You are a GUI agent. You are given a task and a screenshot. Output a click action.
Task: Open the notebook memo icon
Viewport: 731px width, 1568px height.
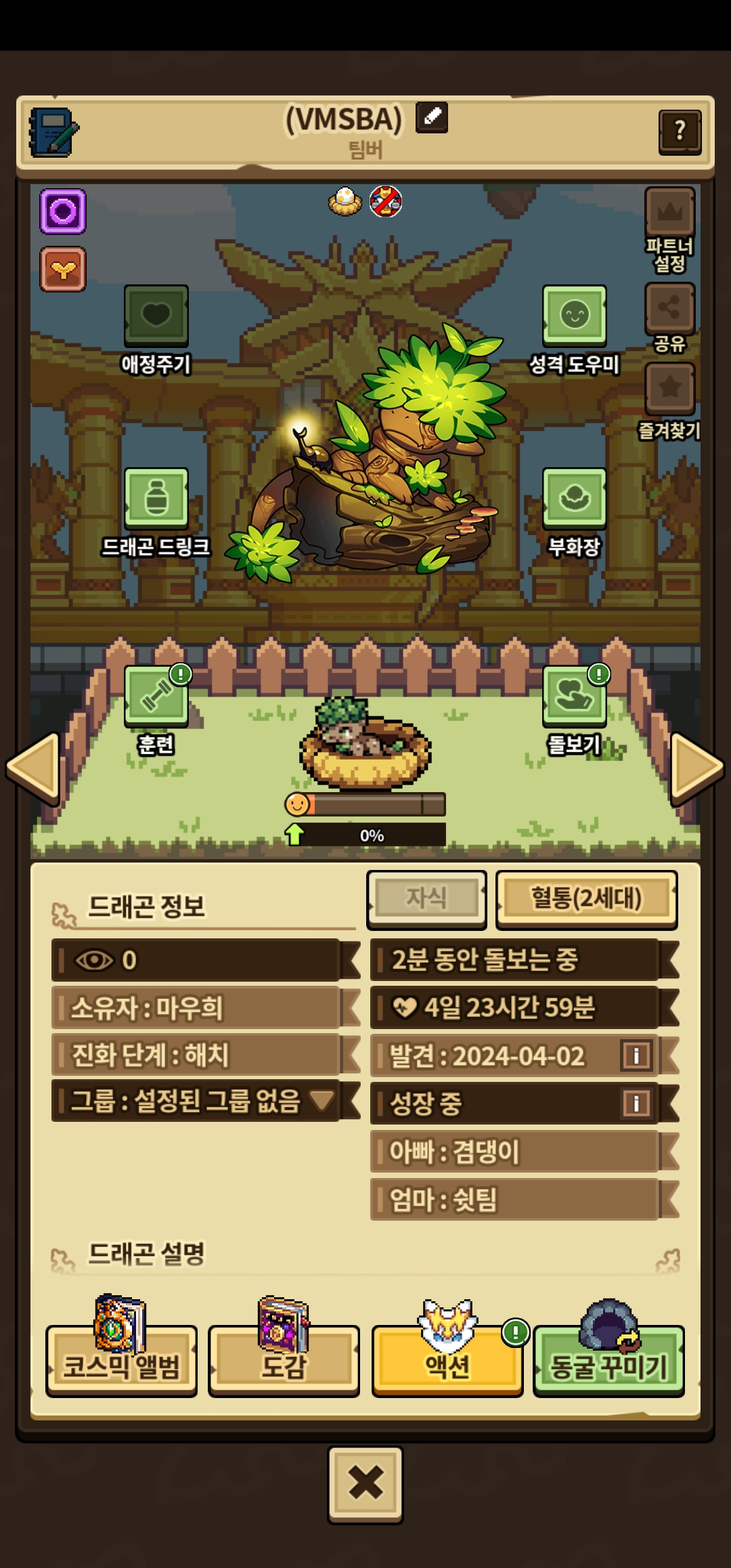53,132
